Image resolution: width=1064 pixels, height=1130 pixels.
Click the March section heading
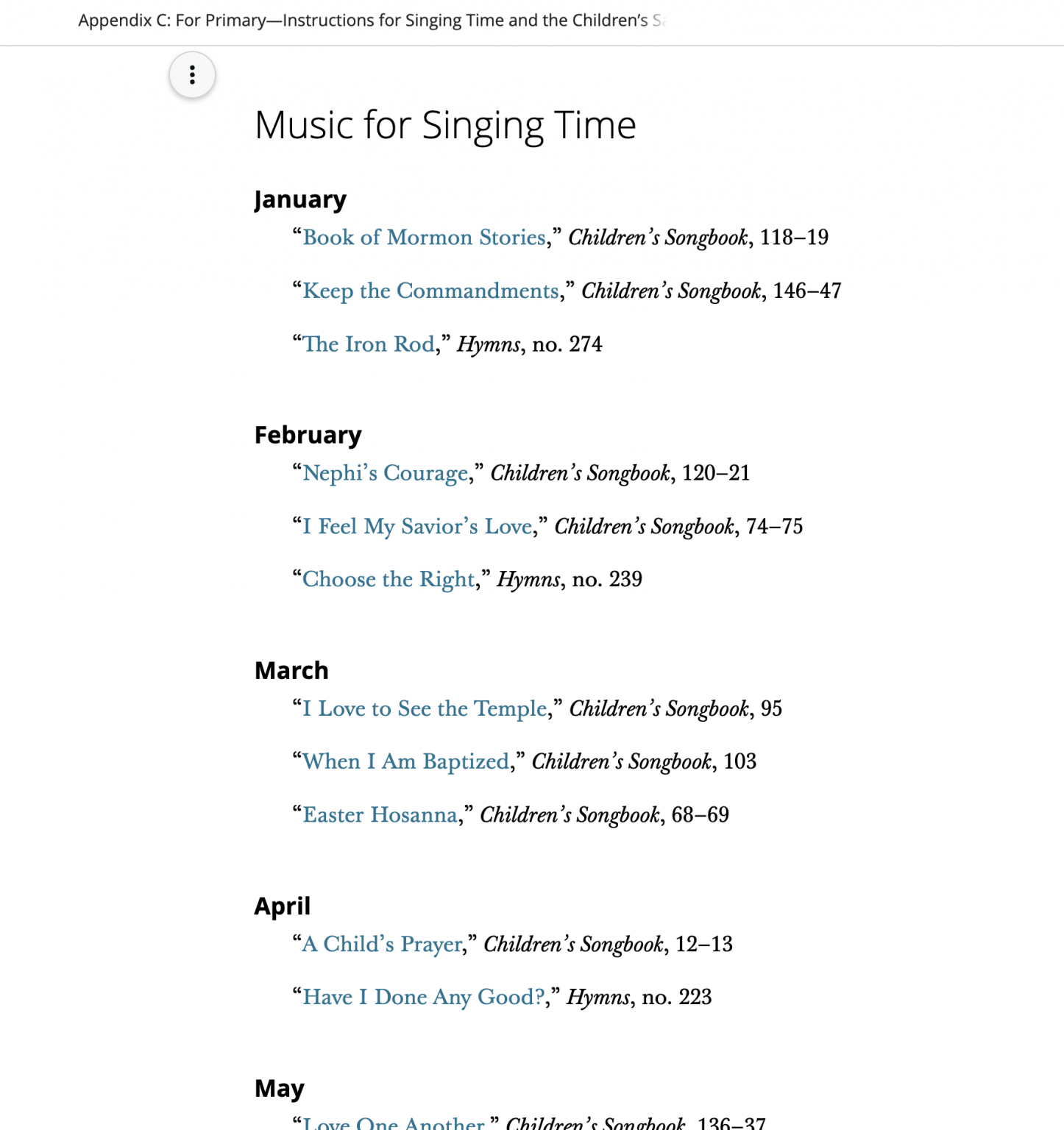[x=291, y=669]
